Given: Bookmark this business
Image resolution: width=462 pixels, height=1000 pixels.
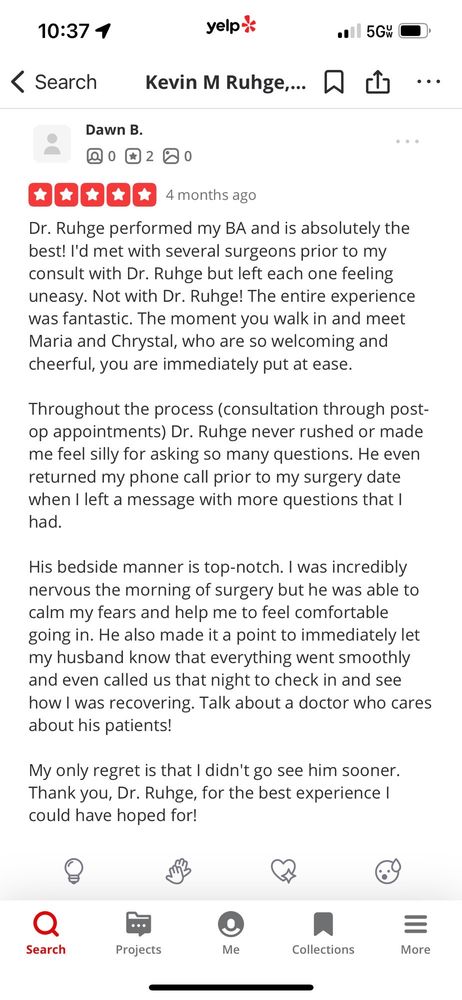Looking at the screenshot, I should (334, 82).
